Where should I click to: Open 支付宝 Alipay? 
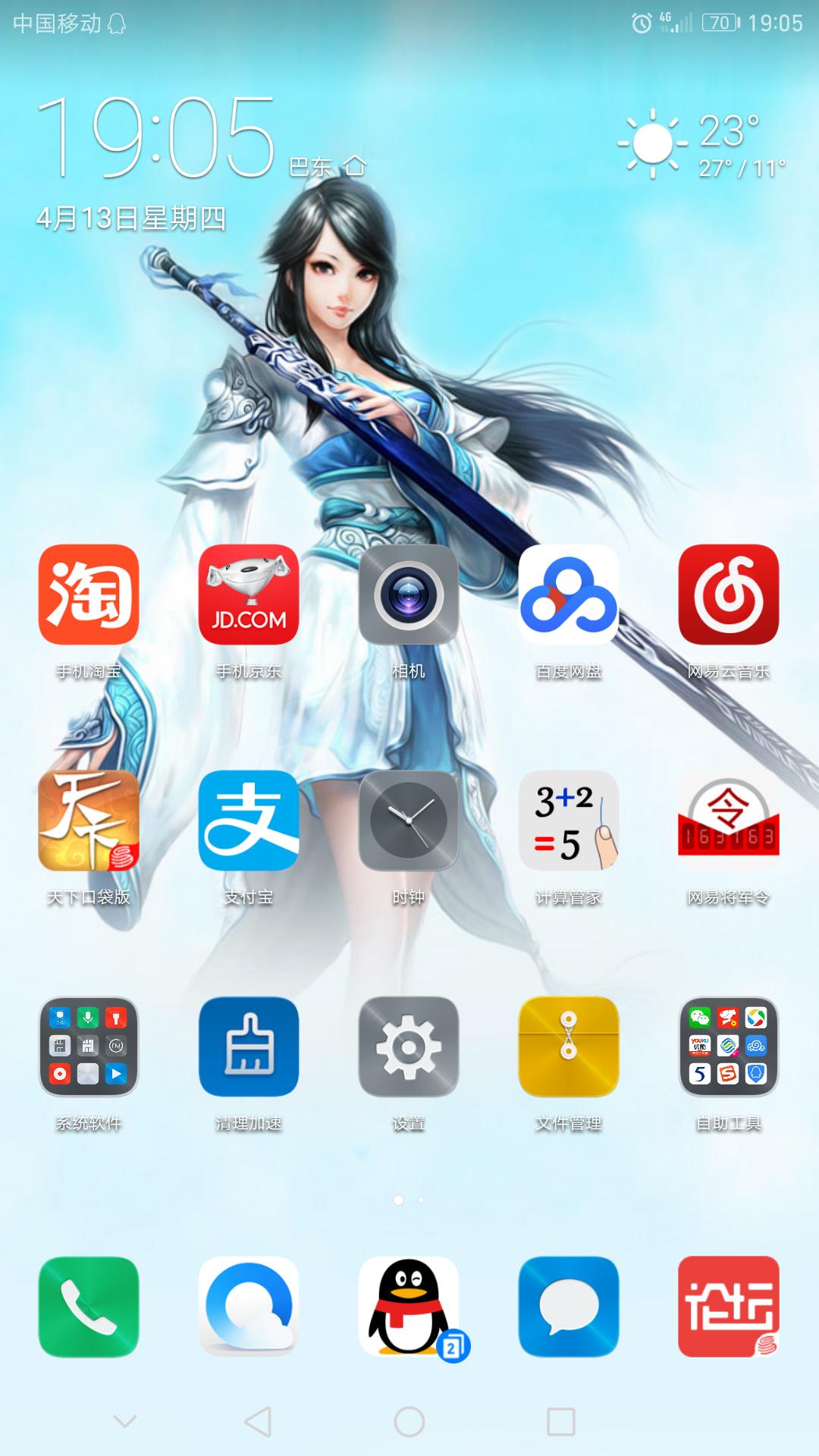pyautogui.click(x=249, y=821)
